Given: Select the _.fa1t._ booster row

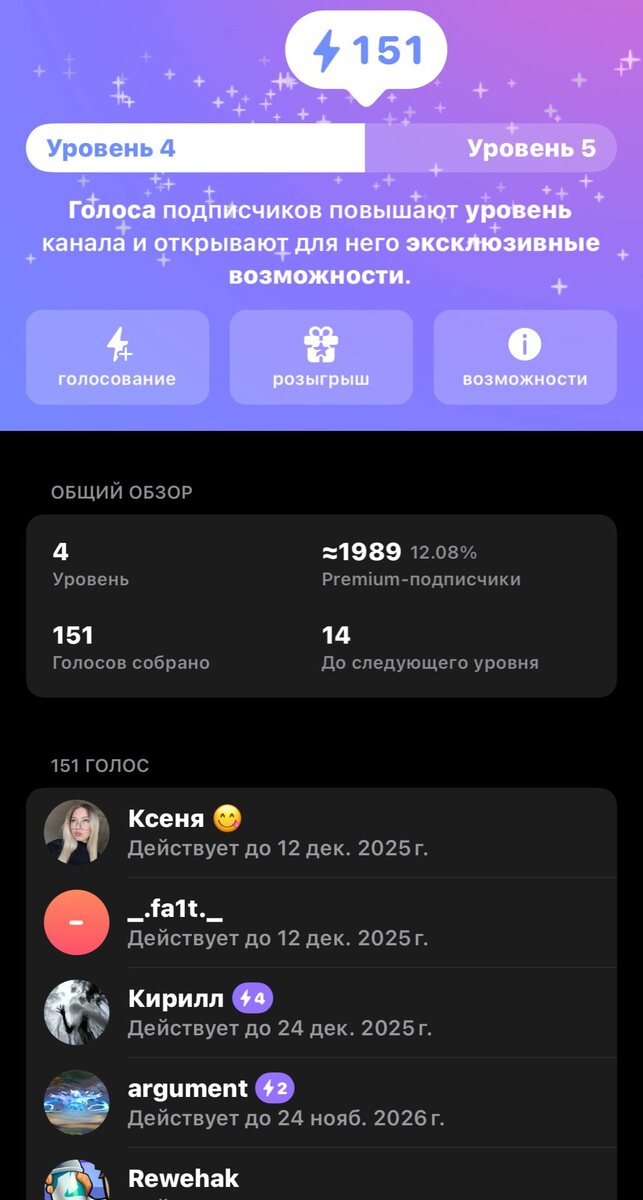Looking at the screenshot, I should point(320,922).
